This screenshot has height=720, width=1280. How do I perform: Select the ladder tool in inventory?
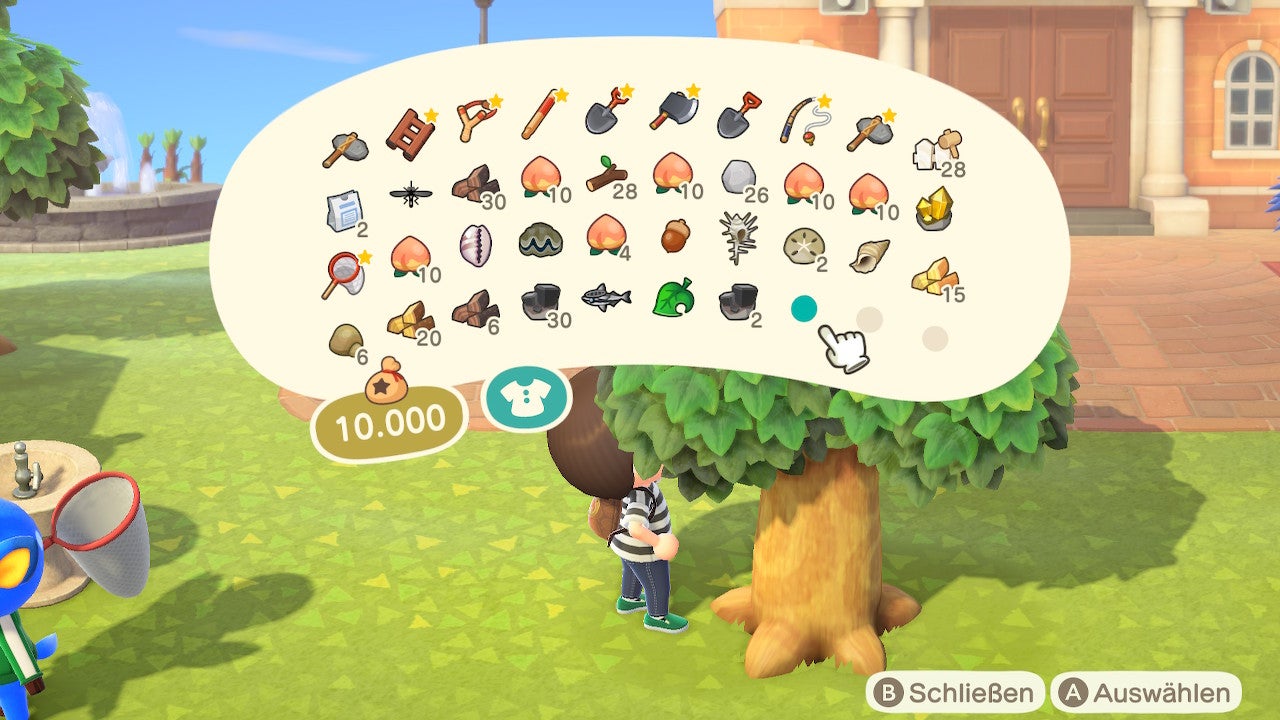click(x=407, y=130)
